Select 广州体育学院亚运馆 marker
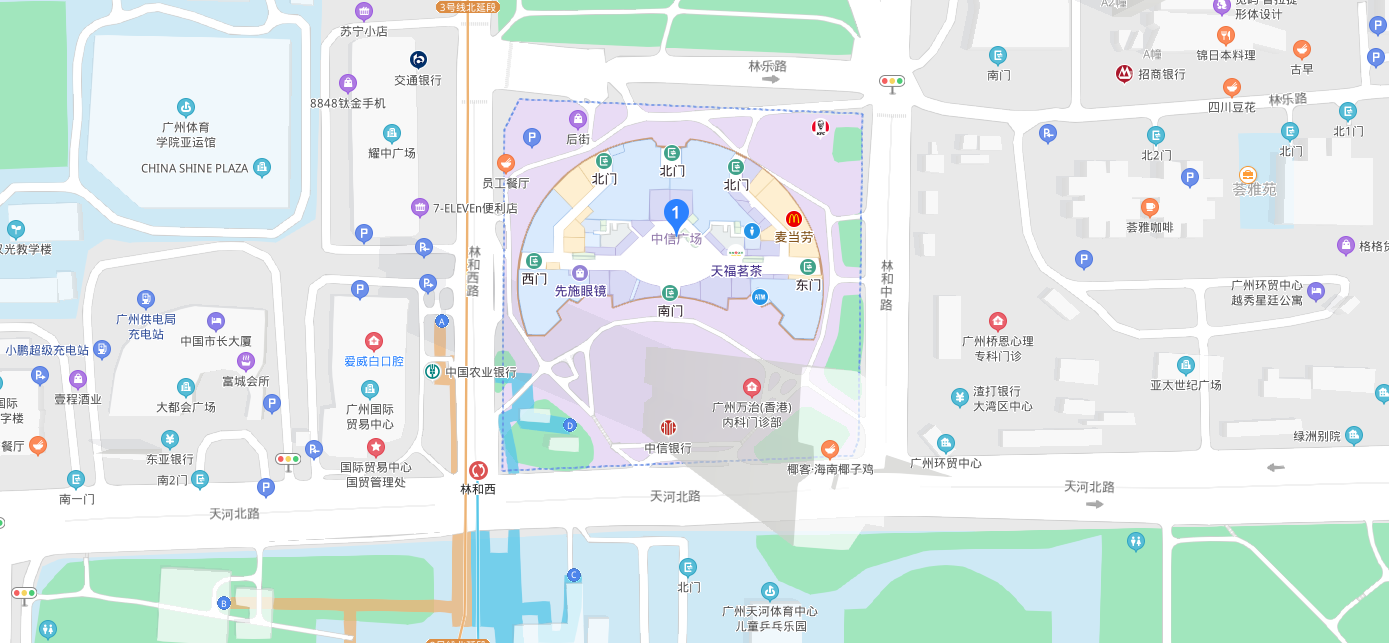 (185, 107)
